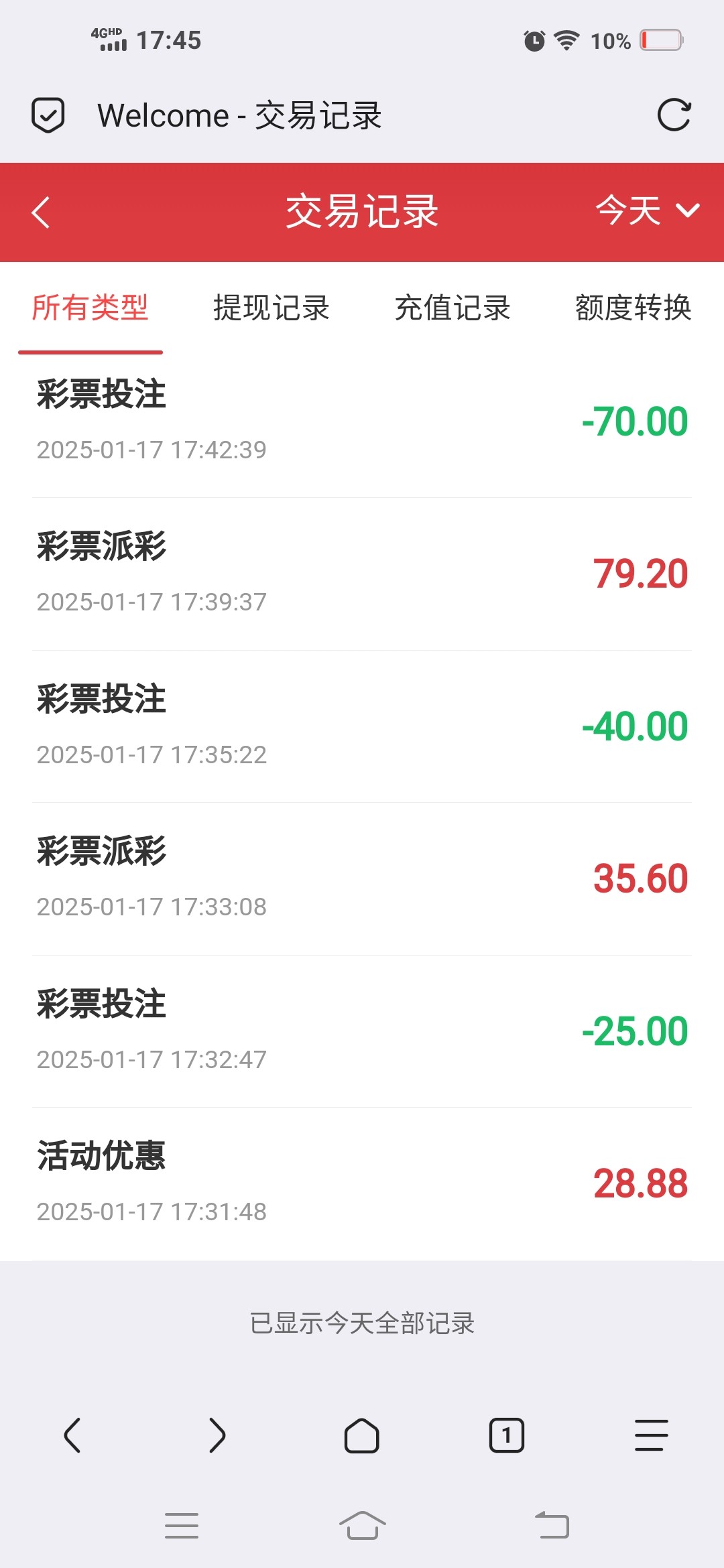
Task: Open the browser home page
Action: pos(362,1435)
